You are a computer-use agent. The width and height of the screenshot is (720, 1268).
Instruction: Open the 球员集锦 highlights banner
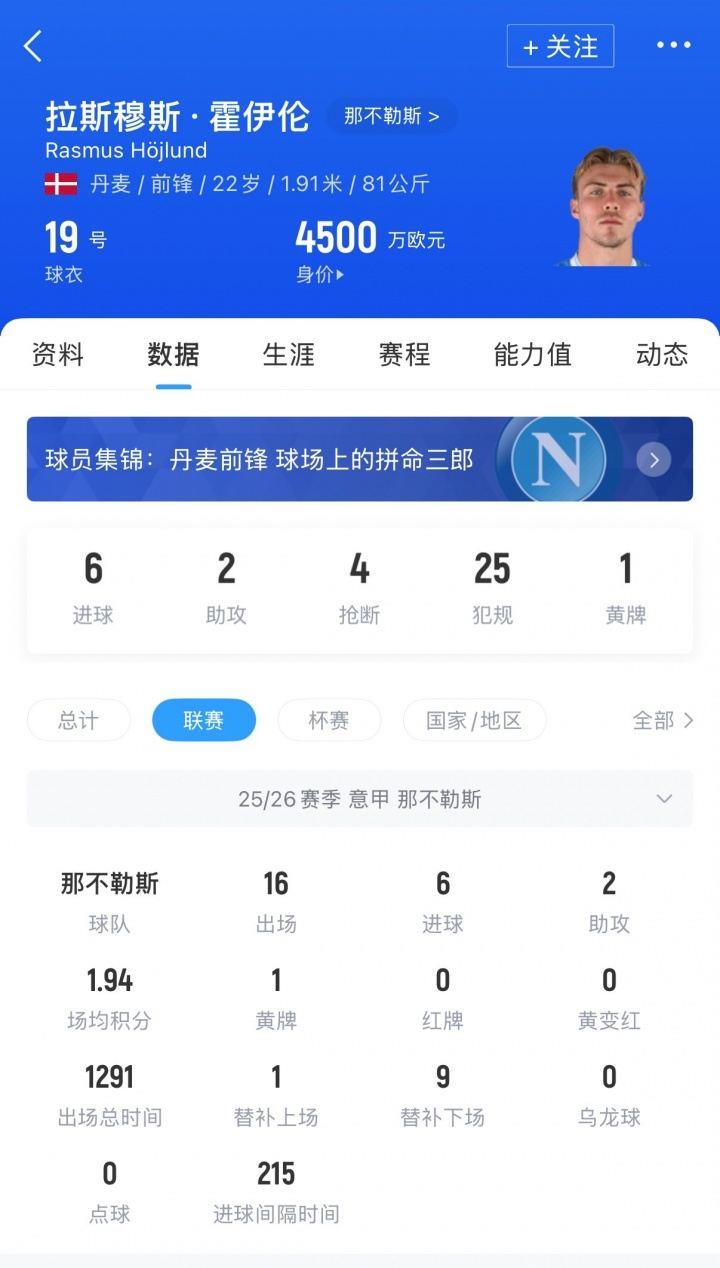point(359,459)
